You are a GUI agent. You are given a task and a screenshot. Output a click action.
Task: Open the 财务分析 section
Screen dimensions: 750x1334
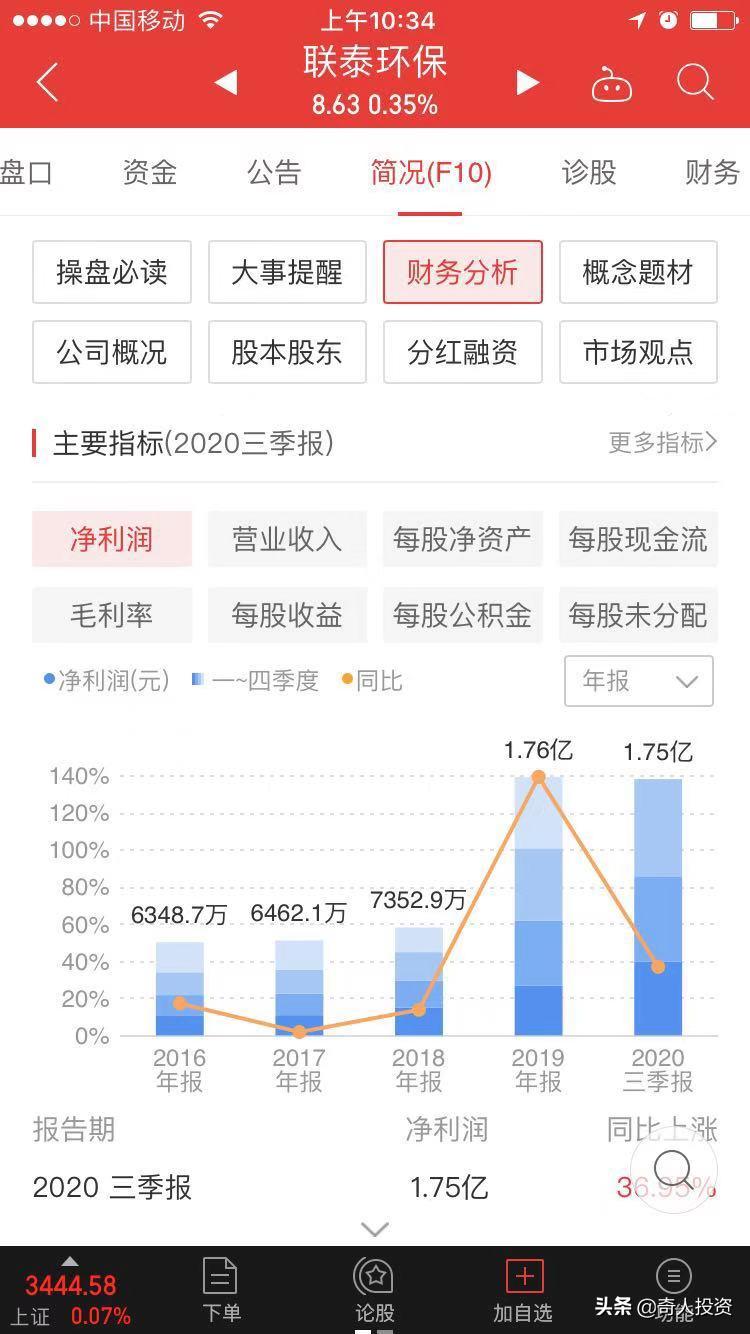[462, 273]
